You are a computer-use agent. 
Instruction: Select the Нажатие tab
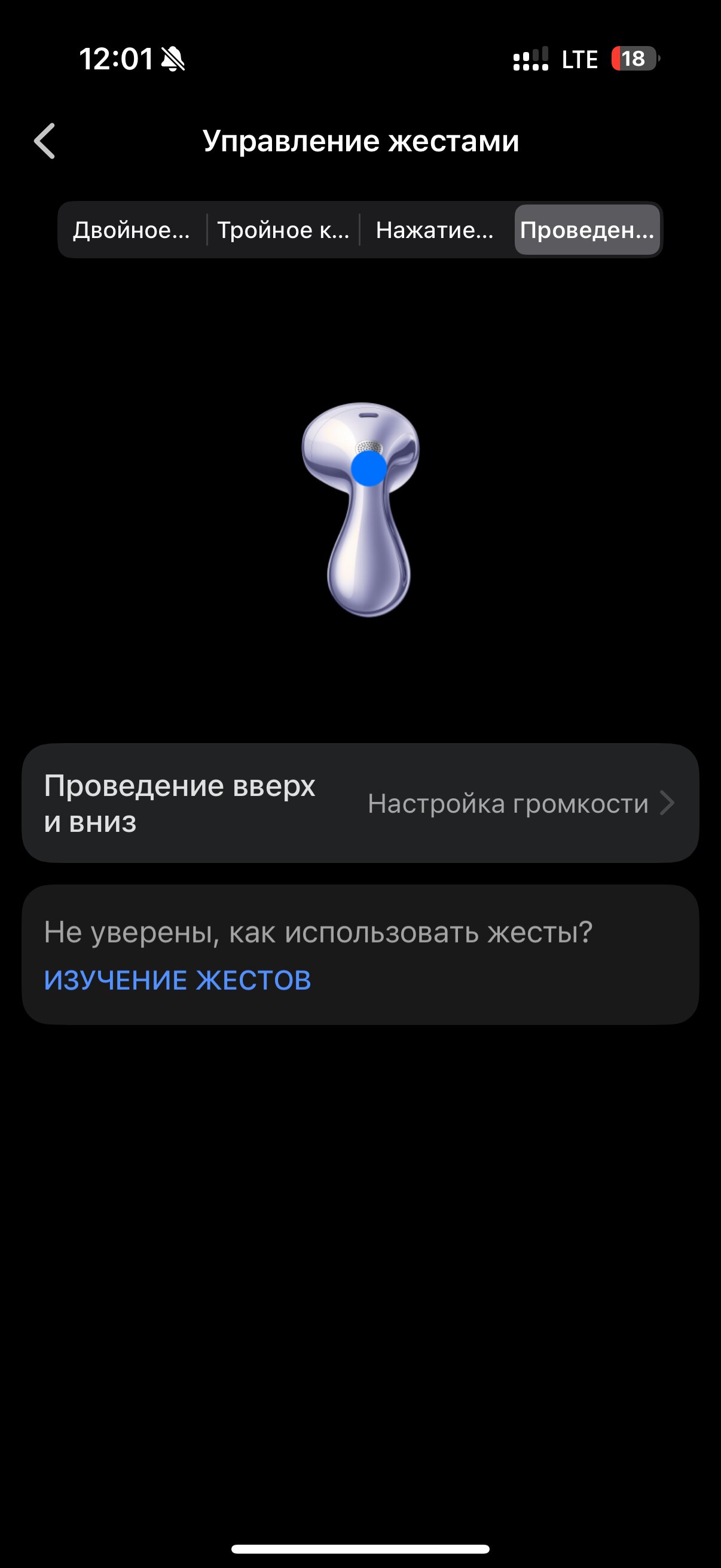coord(435,230)
